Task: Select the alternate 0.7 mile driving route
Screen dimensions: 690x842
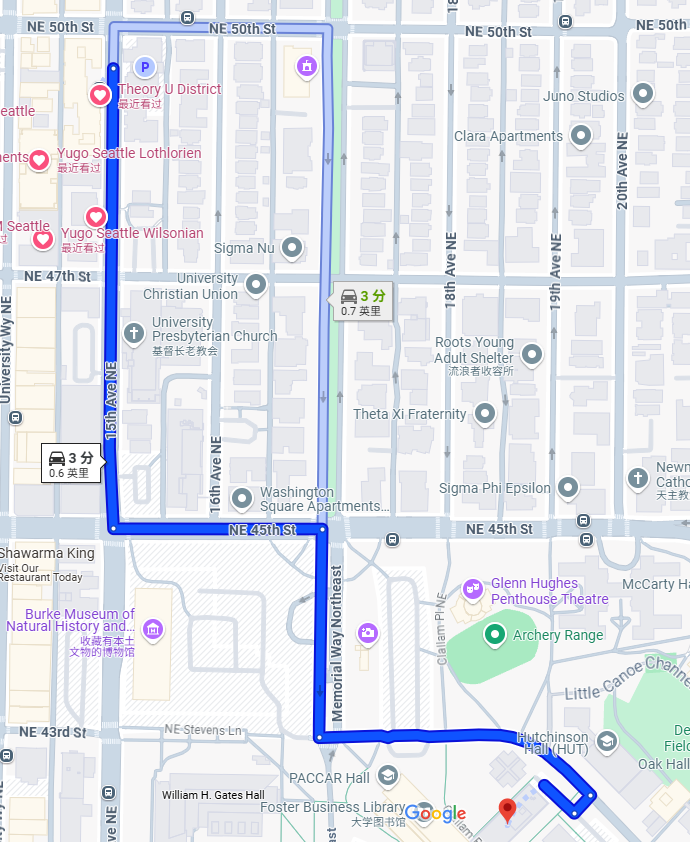Action: coord(363,301)
